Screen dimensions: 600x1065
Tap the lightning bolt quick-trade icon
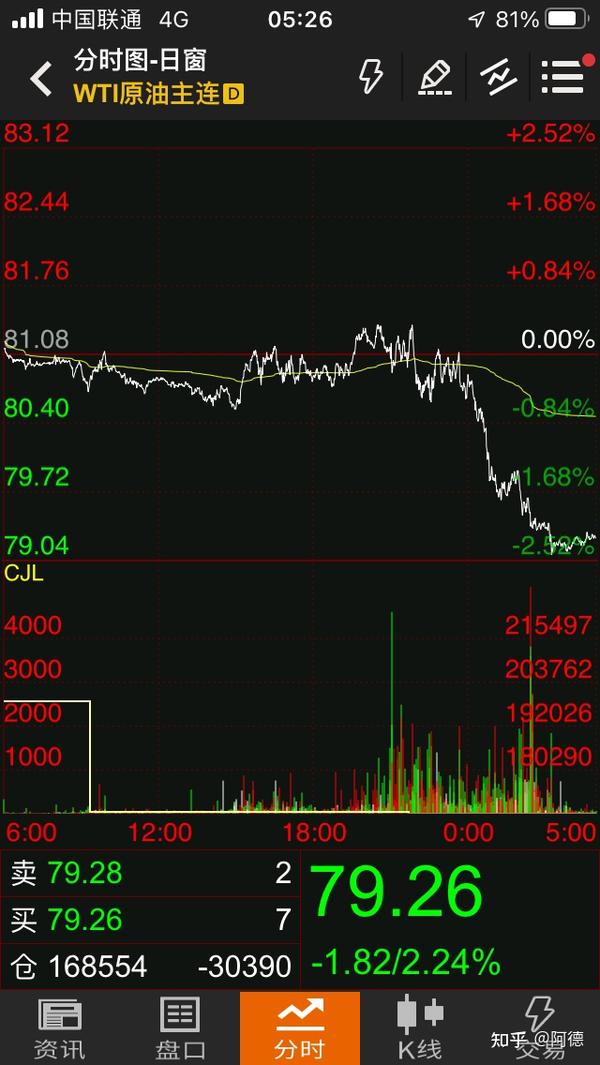click(370, 76)
